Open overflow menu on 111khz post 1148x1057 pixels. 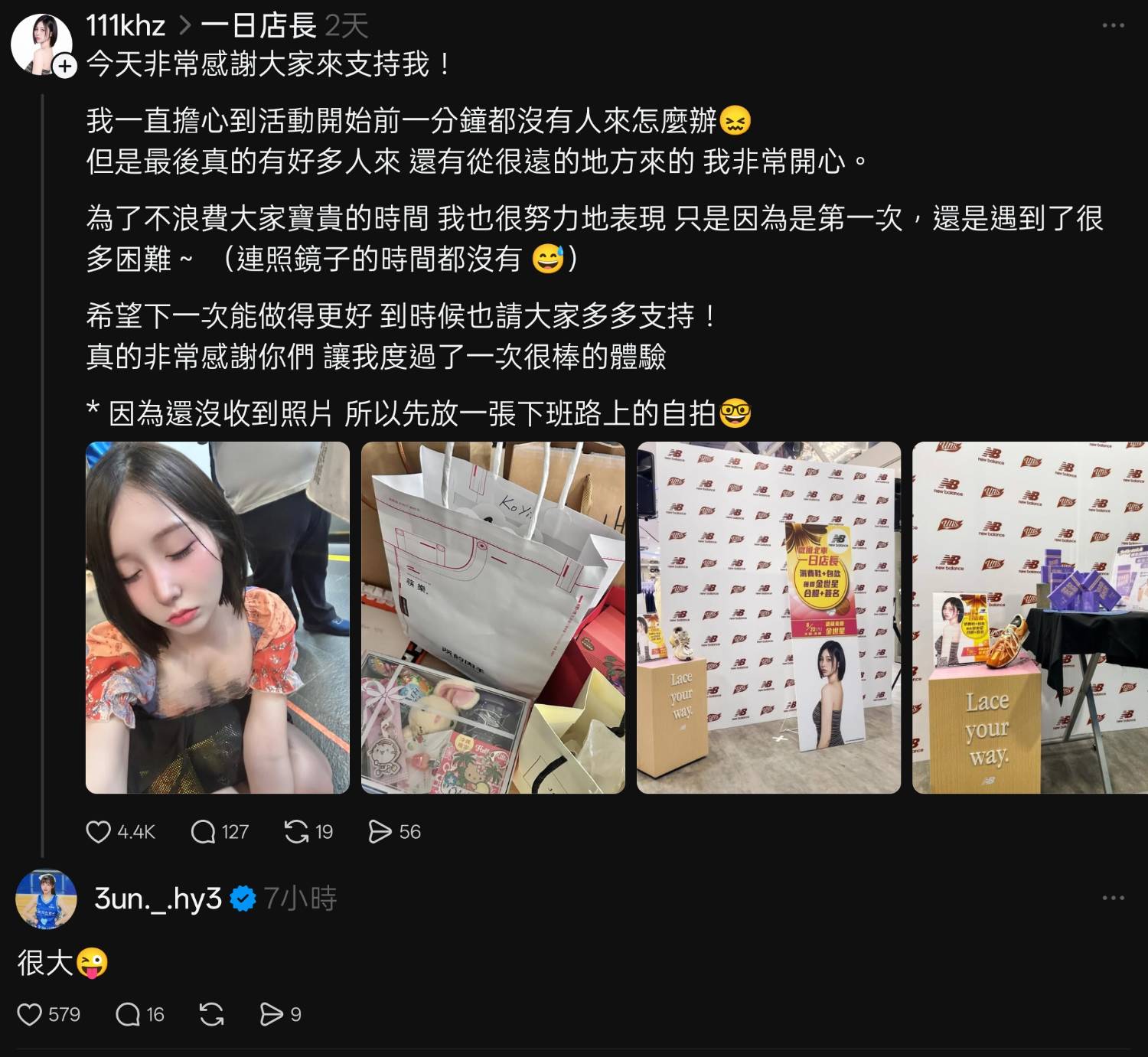coord(1113,26)
